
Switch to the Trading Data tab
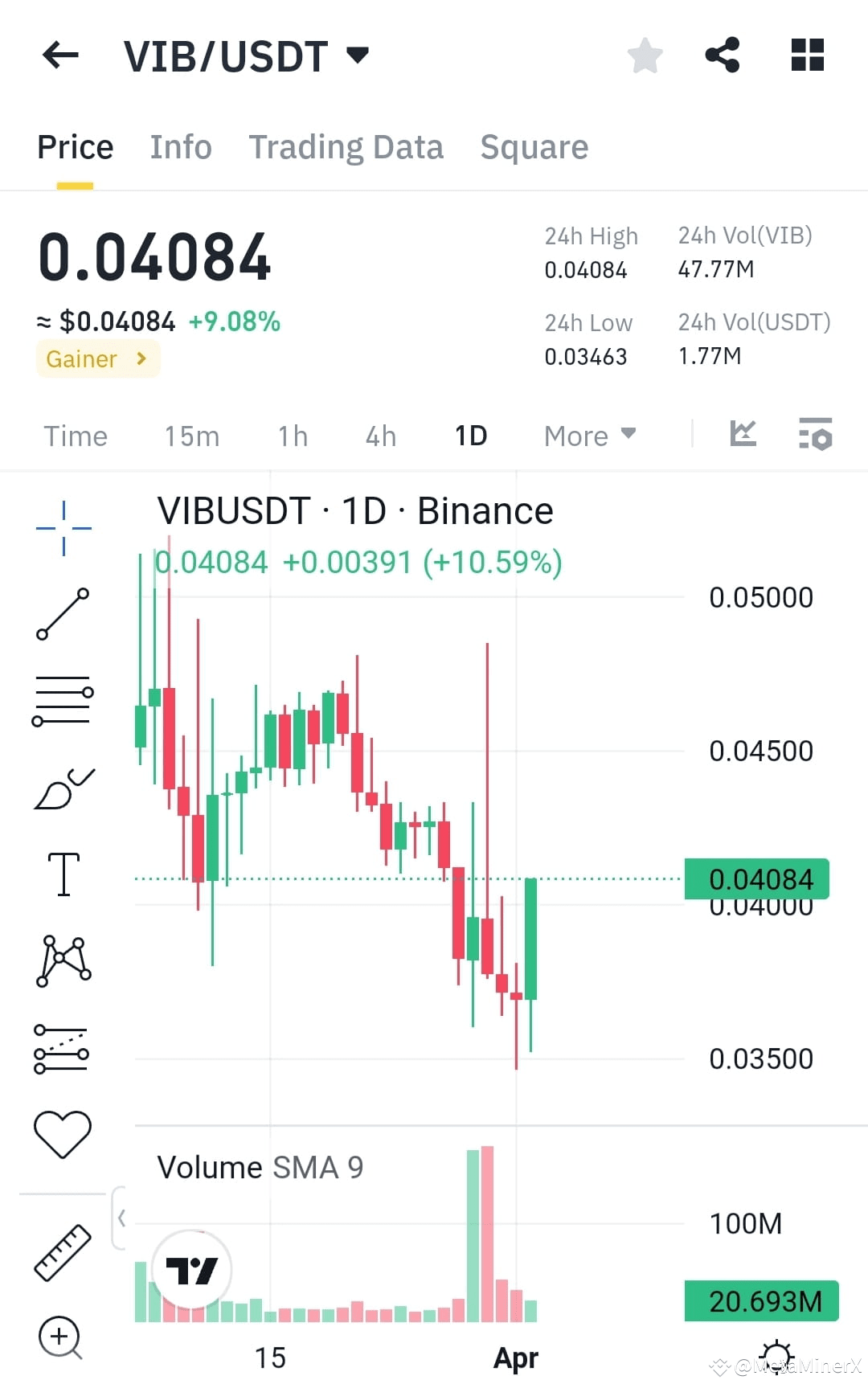[346, 147]
